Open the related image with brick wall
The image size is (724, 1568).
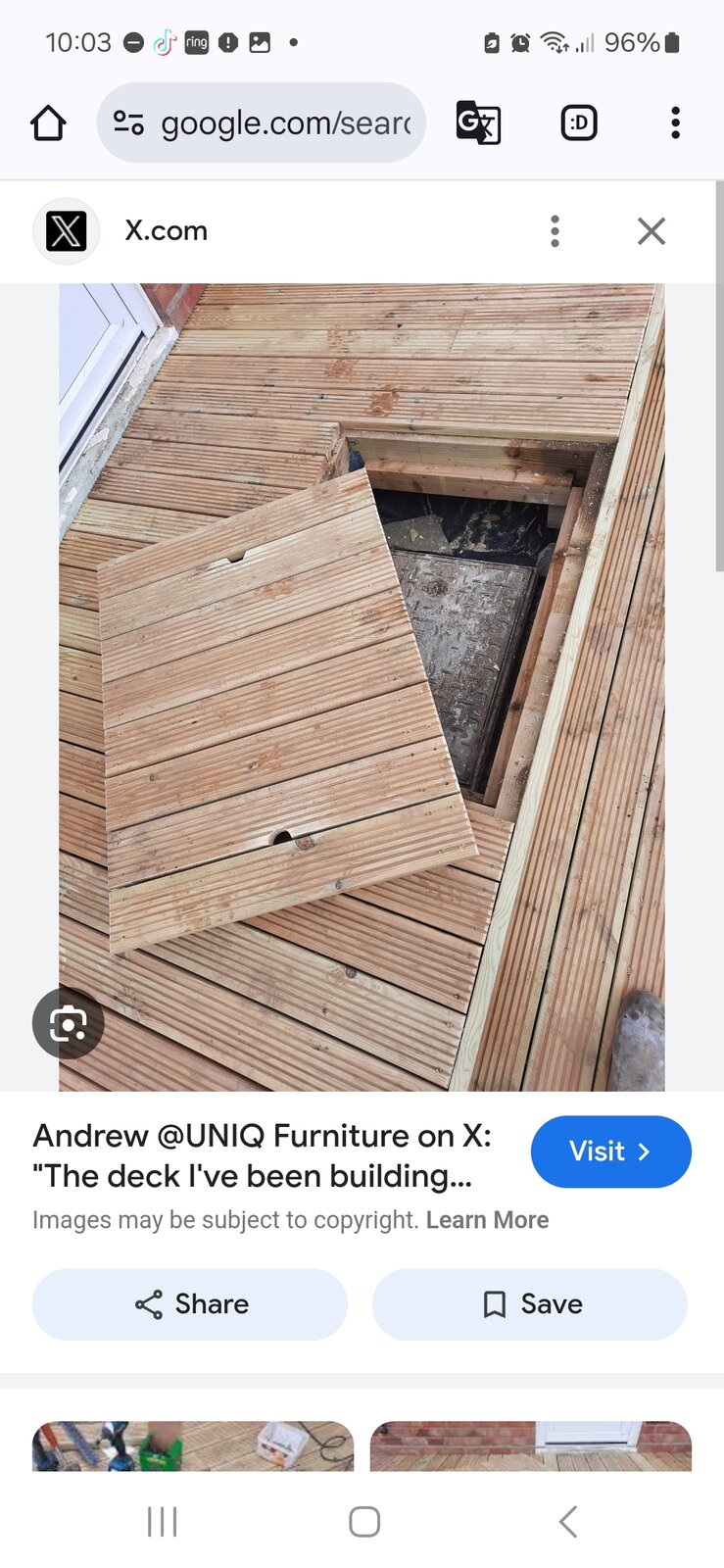click(530, 1445)
